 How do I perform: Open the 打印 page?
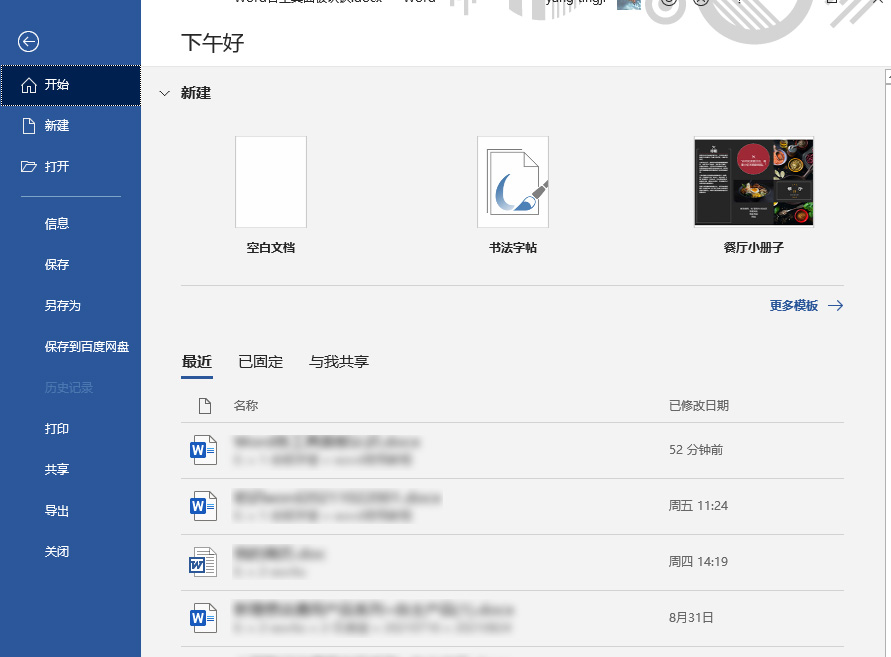coord(57,429)
